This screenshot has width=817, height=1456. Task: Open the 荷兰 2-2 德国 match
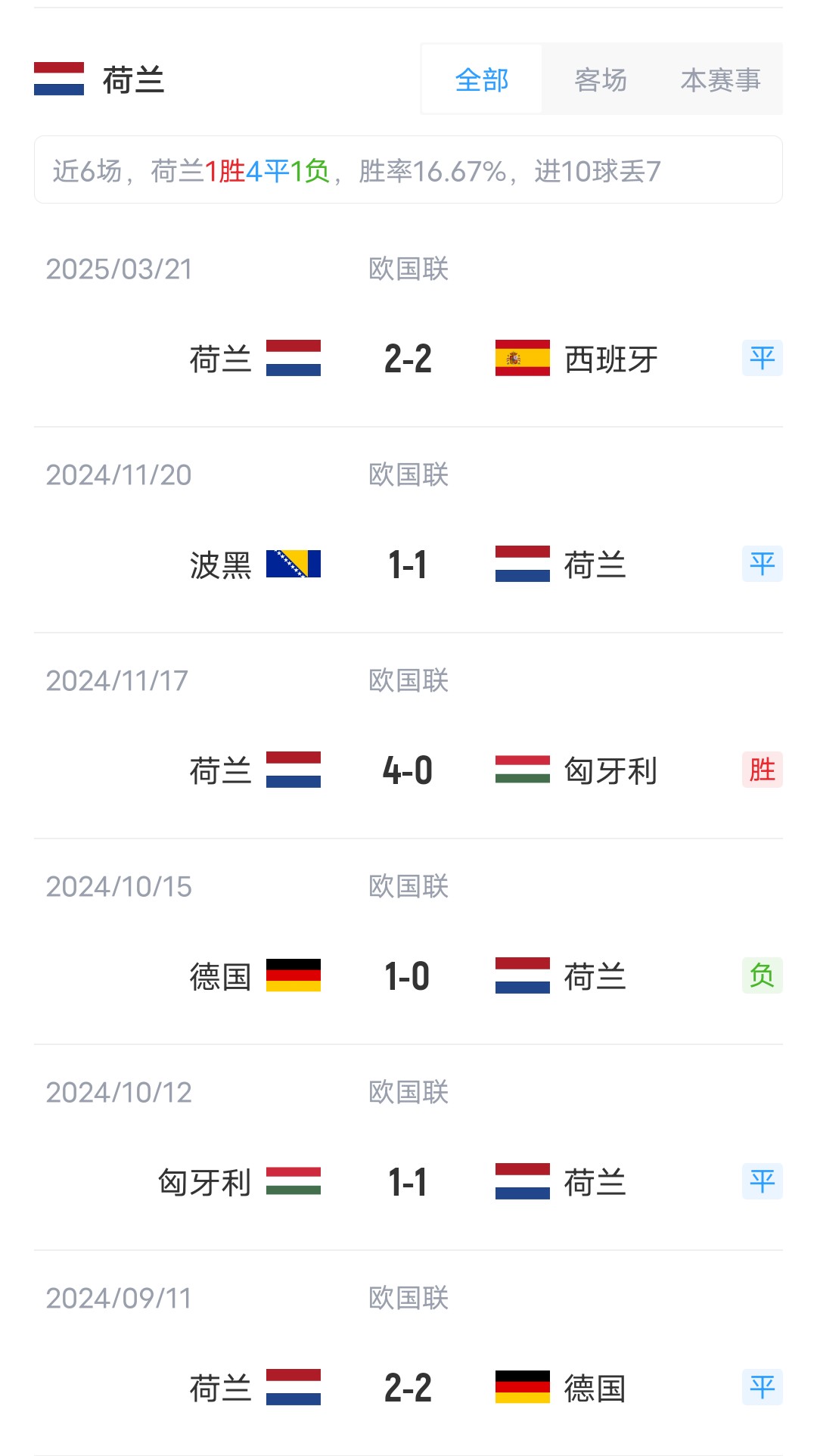coord(408,1388)
